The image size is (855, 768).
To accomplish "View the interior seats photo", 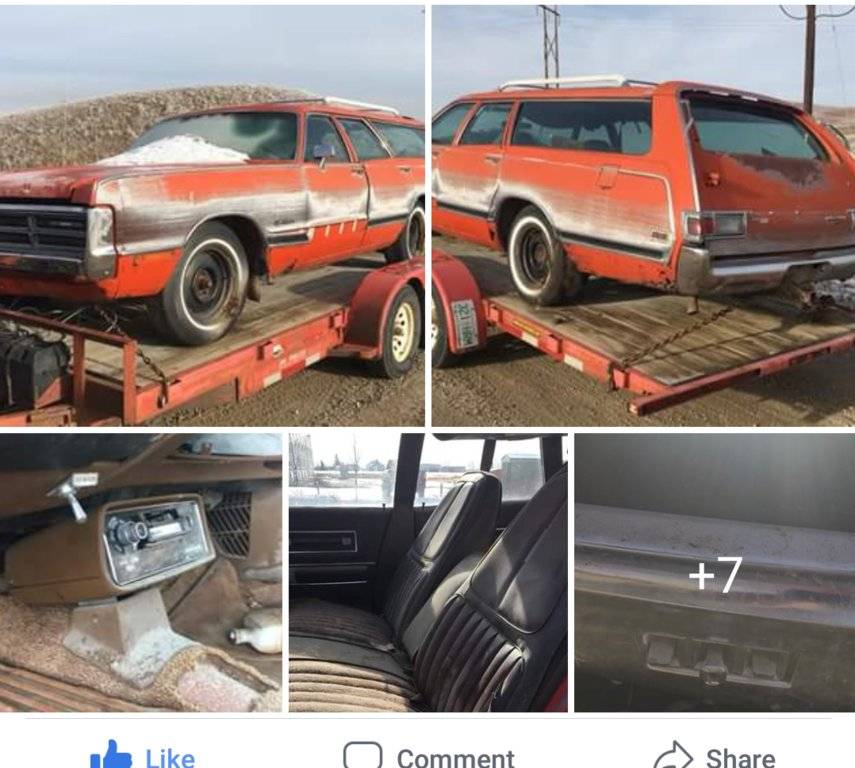I will (428, 572).
